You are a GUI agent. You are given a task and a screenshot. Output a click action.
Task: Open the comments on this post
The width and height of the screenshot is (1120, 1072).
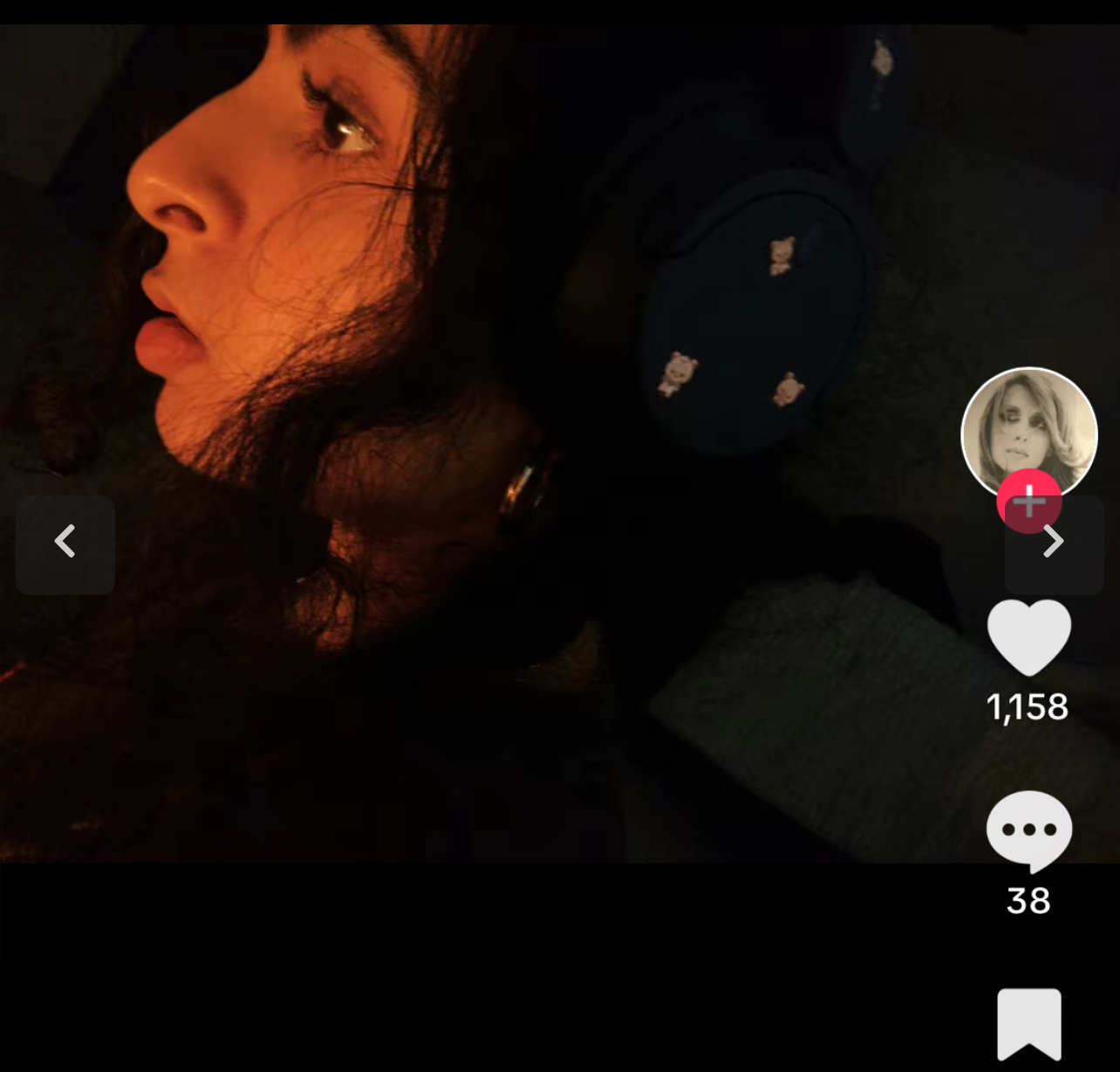[1028, 830]
